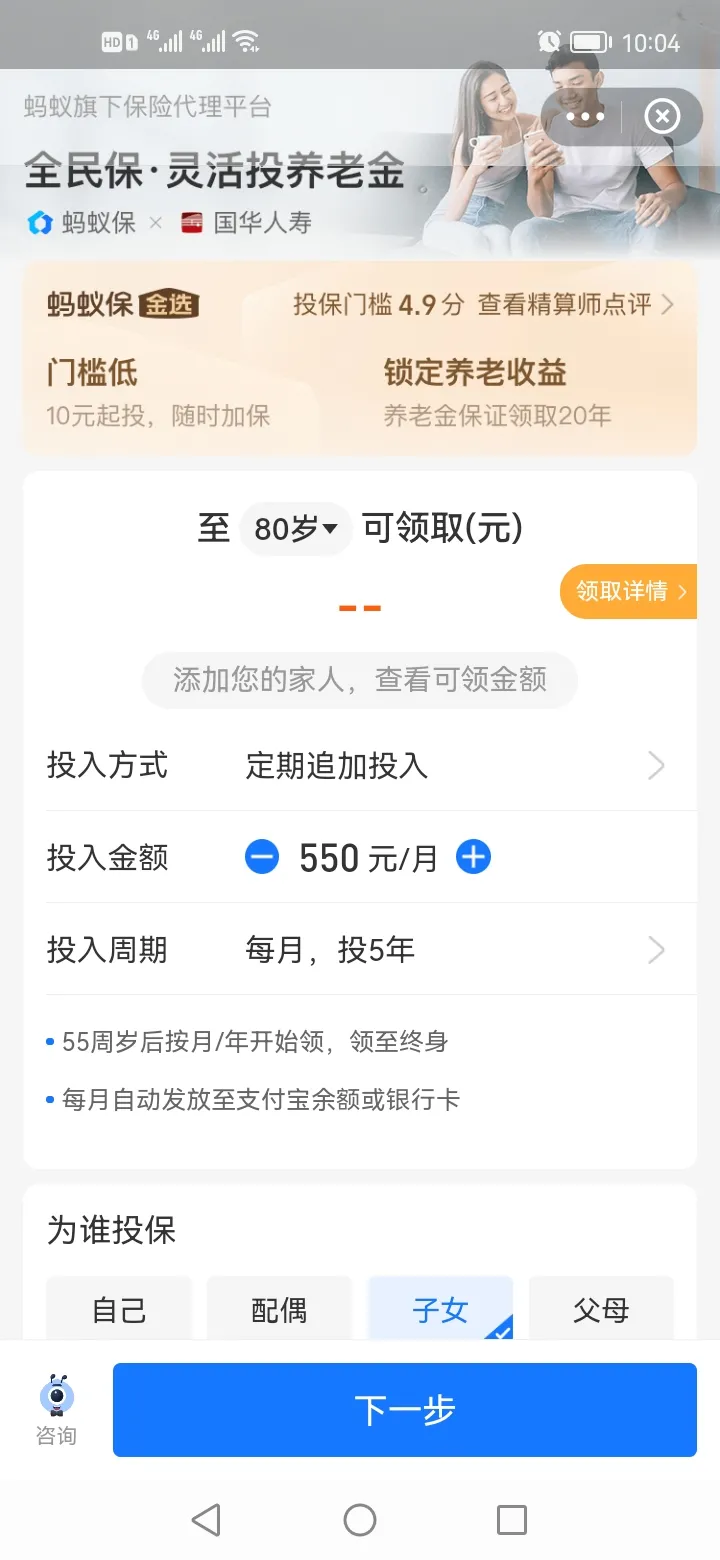Tap 添加您的家人，查看可领金额
This screenshot has height=1560, width=720.
click(x=360, y=680)
